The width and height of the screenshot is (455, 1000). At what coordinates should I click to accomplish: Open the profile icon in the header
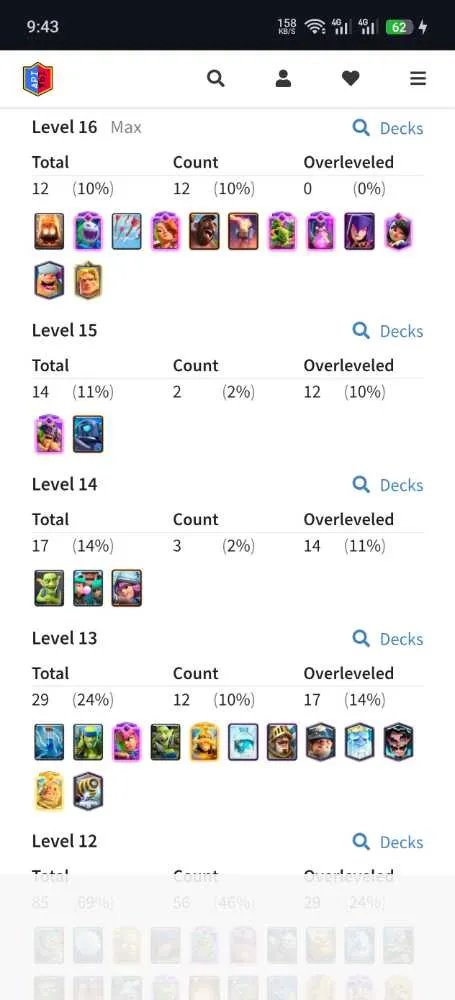click(x=283, y=78)
